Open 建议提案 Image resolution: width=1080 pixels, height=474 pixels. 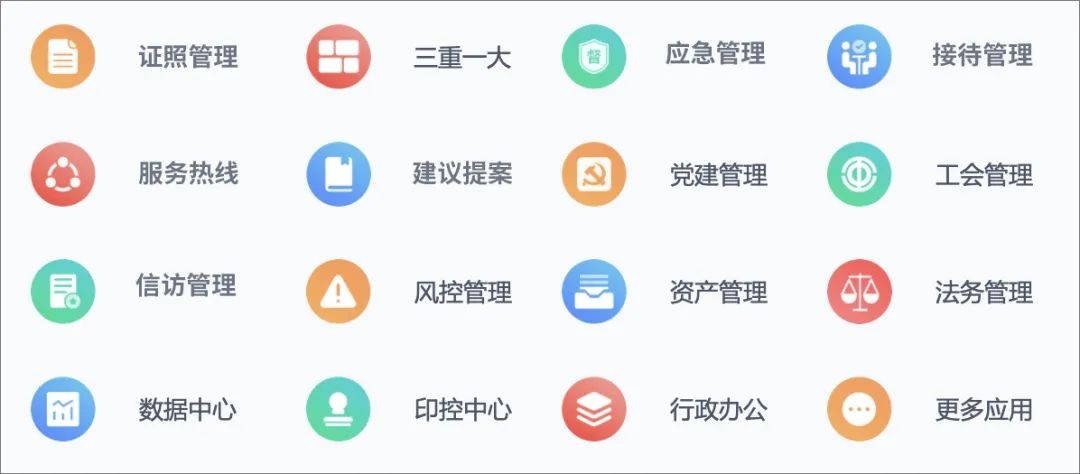338,174
